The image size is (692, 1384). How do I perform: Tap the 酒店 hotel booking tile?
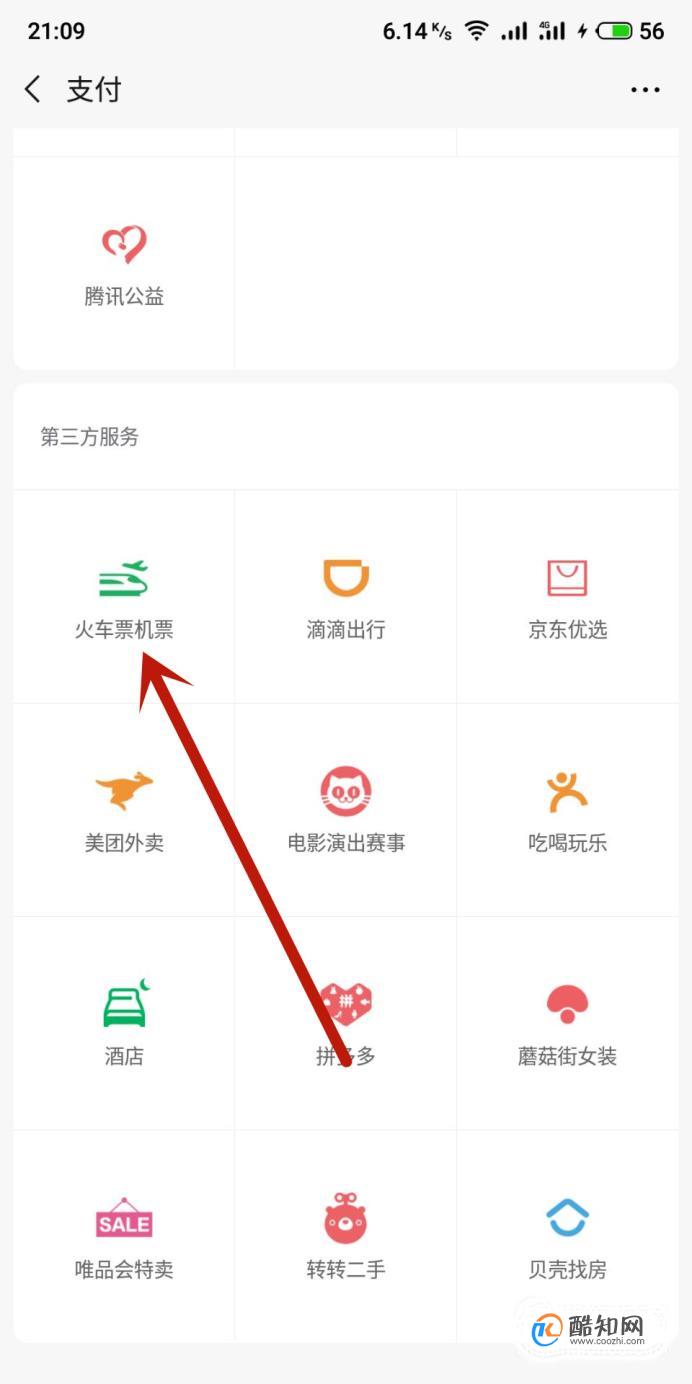point(124,1023)
